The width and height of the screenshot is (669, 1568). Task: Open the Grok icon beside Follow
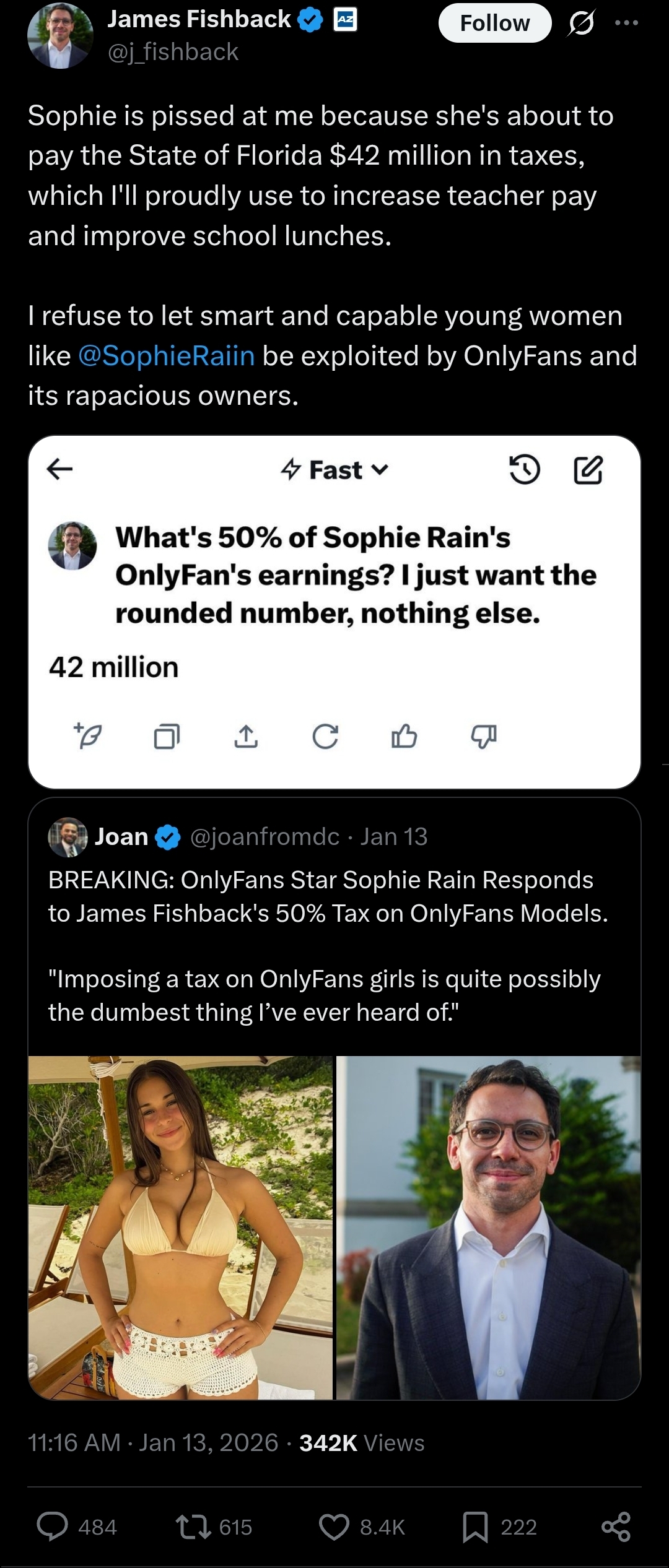(x=581, y=23)
